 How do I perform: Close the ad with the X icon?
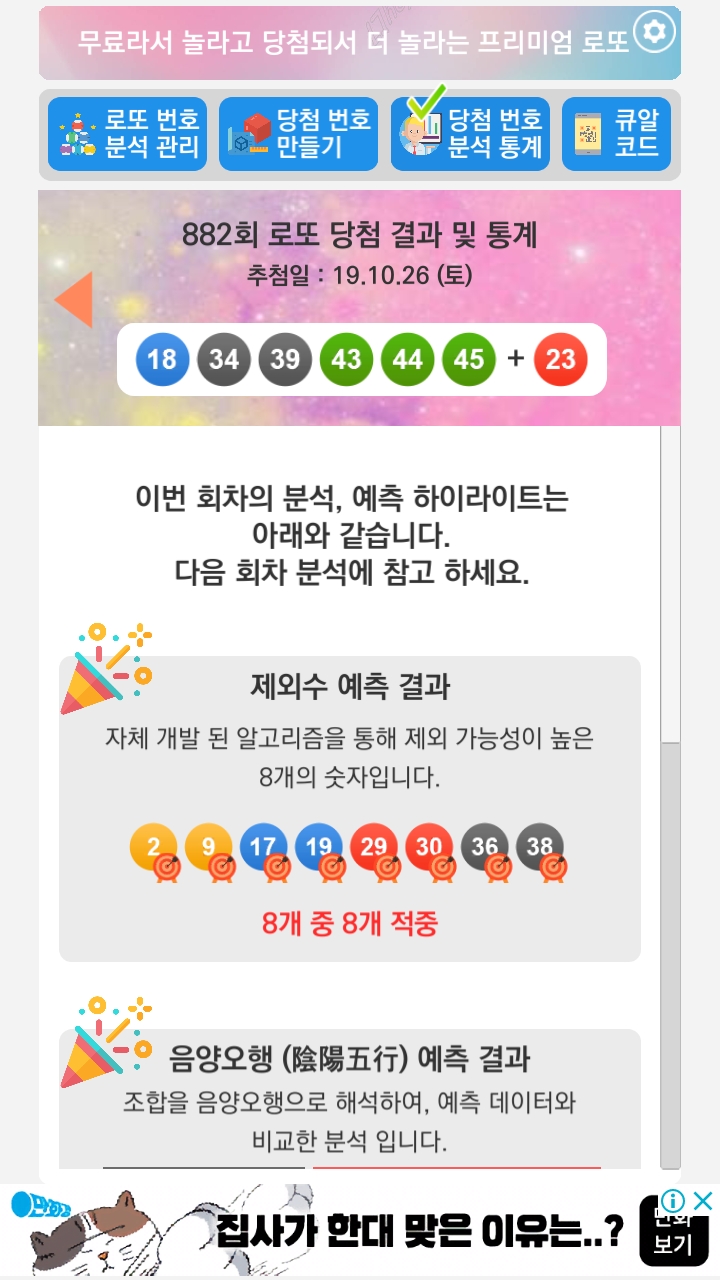click(704, 1200)
